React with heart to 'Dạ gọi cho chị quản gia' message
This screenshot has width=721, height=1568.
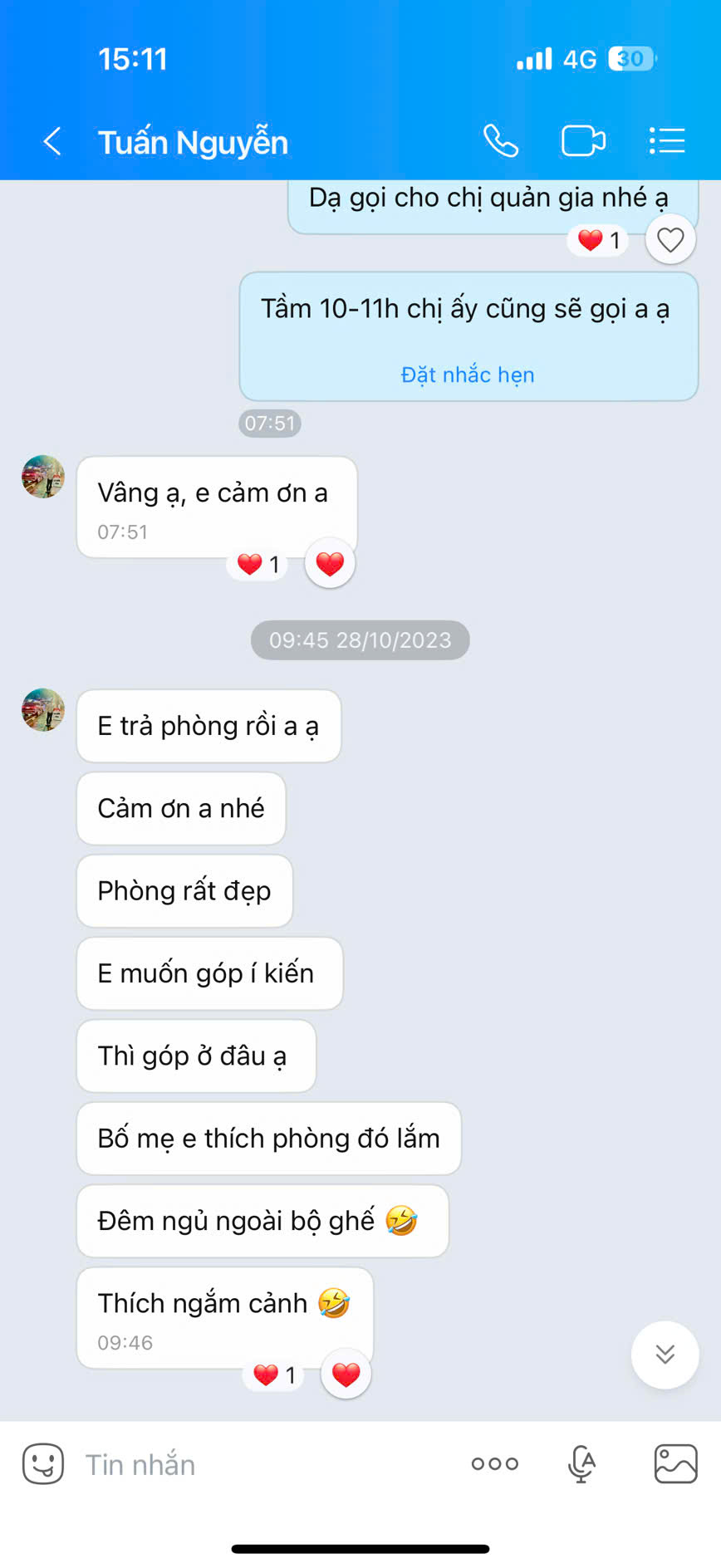point(670,240)
